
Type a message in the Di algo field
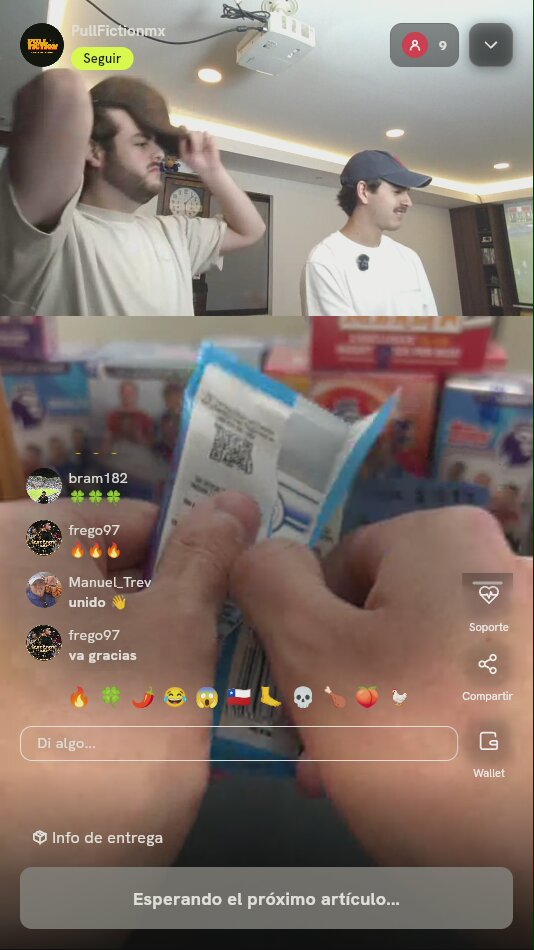click(x=239, y=743)
